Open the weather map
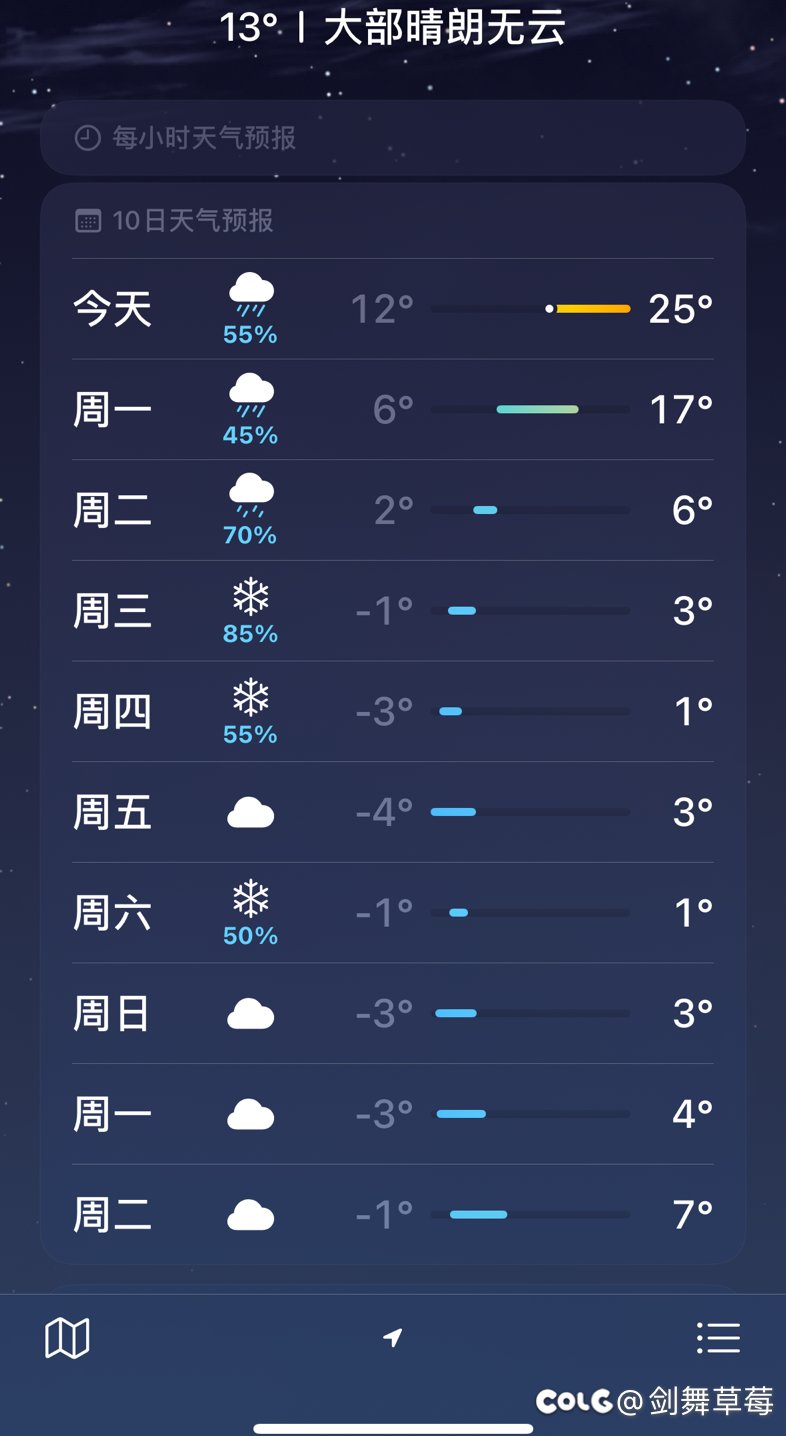The width and height of the screenshot is (786, 1436). pos(67,1338)
